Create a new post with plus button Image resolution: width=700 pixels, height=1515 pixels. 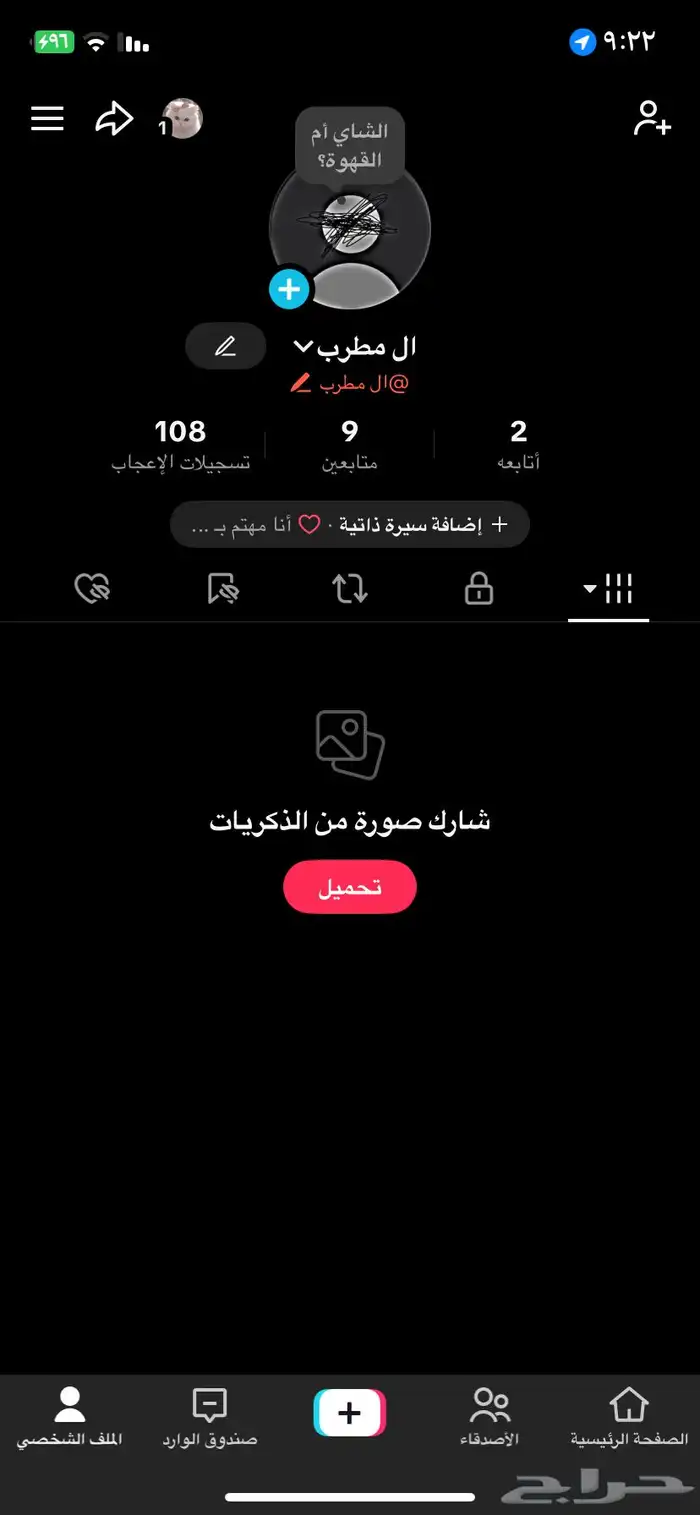pos(350,1413)
